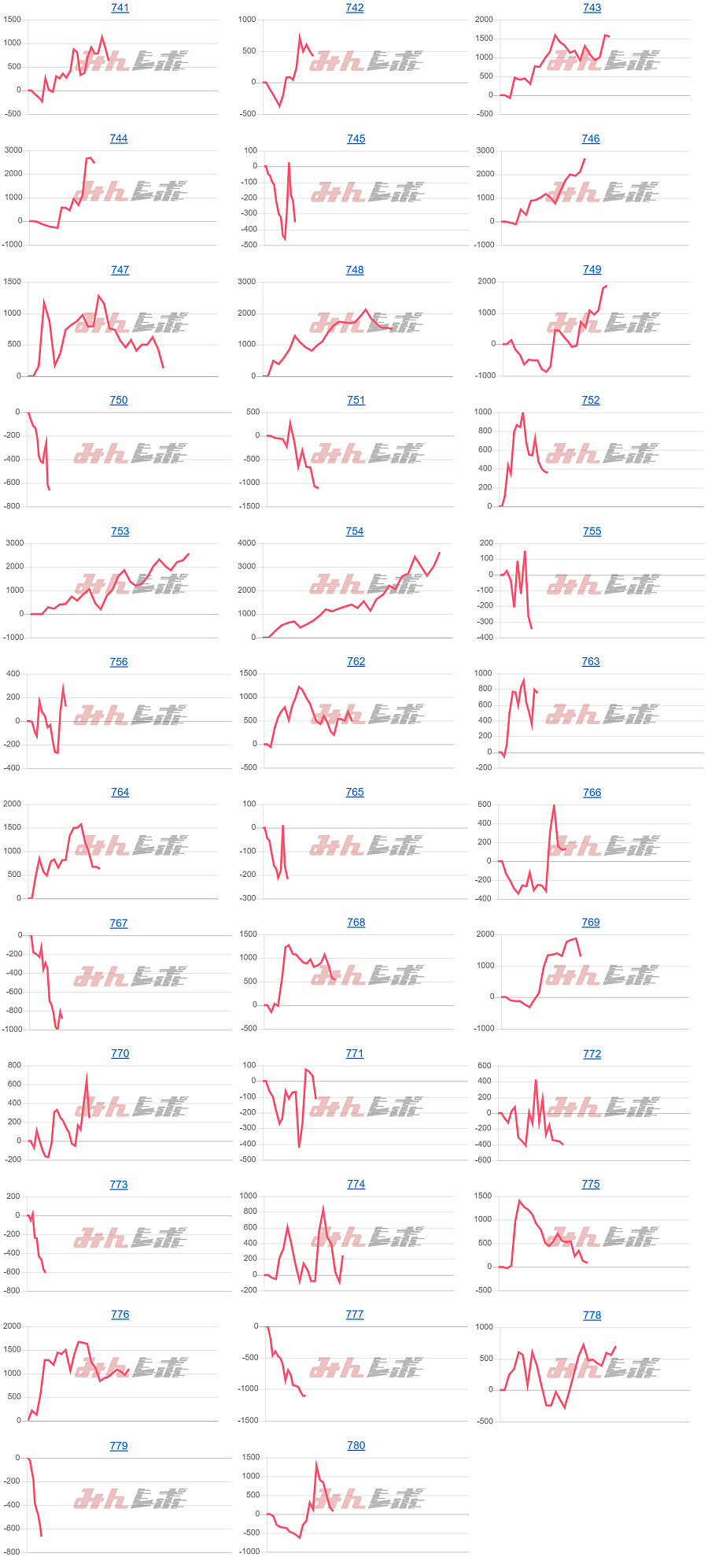View details for 751
The image size is (708, 1568).
click(356, 400)
